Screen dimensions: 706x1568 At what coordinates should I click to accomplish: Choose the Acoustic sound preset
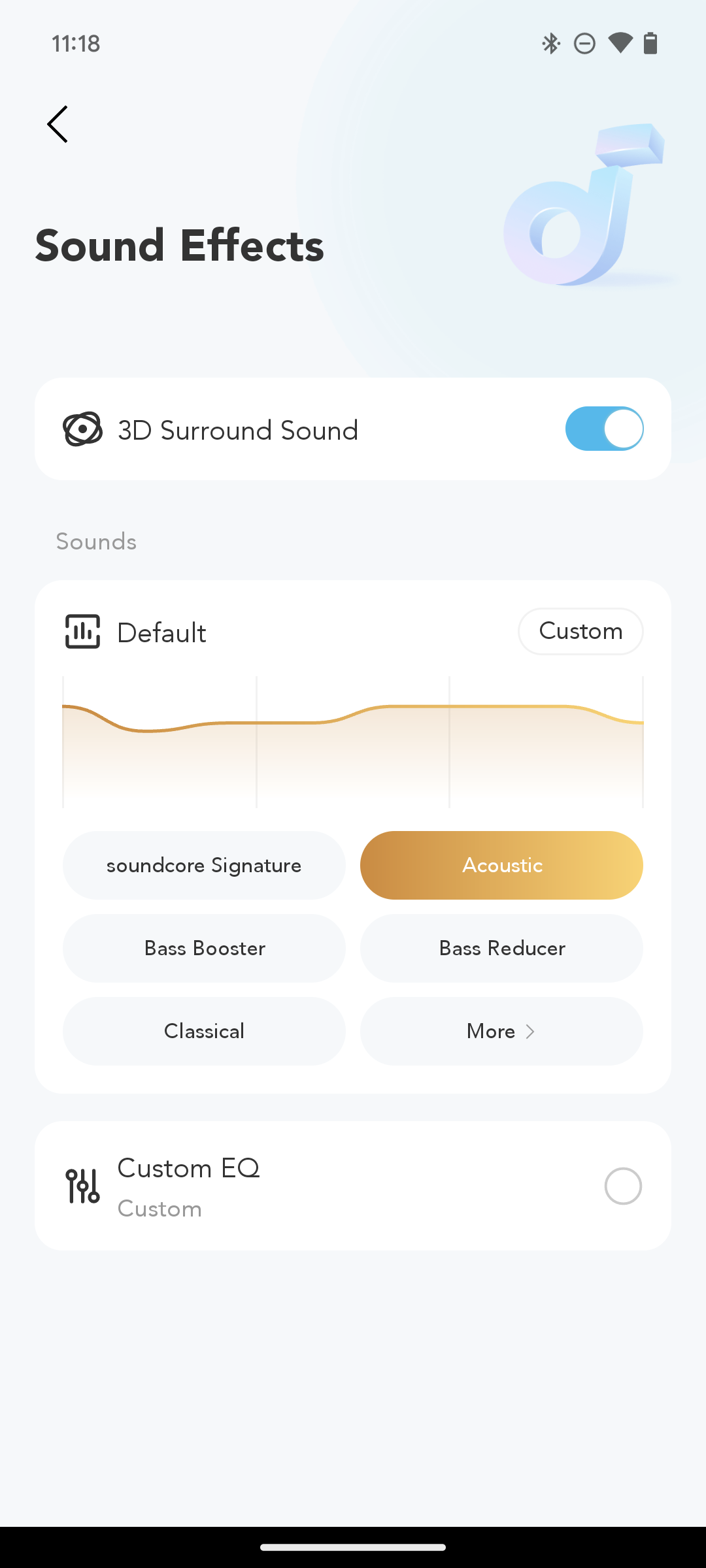click(501, 865)
